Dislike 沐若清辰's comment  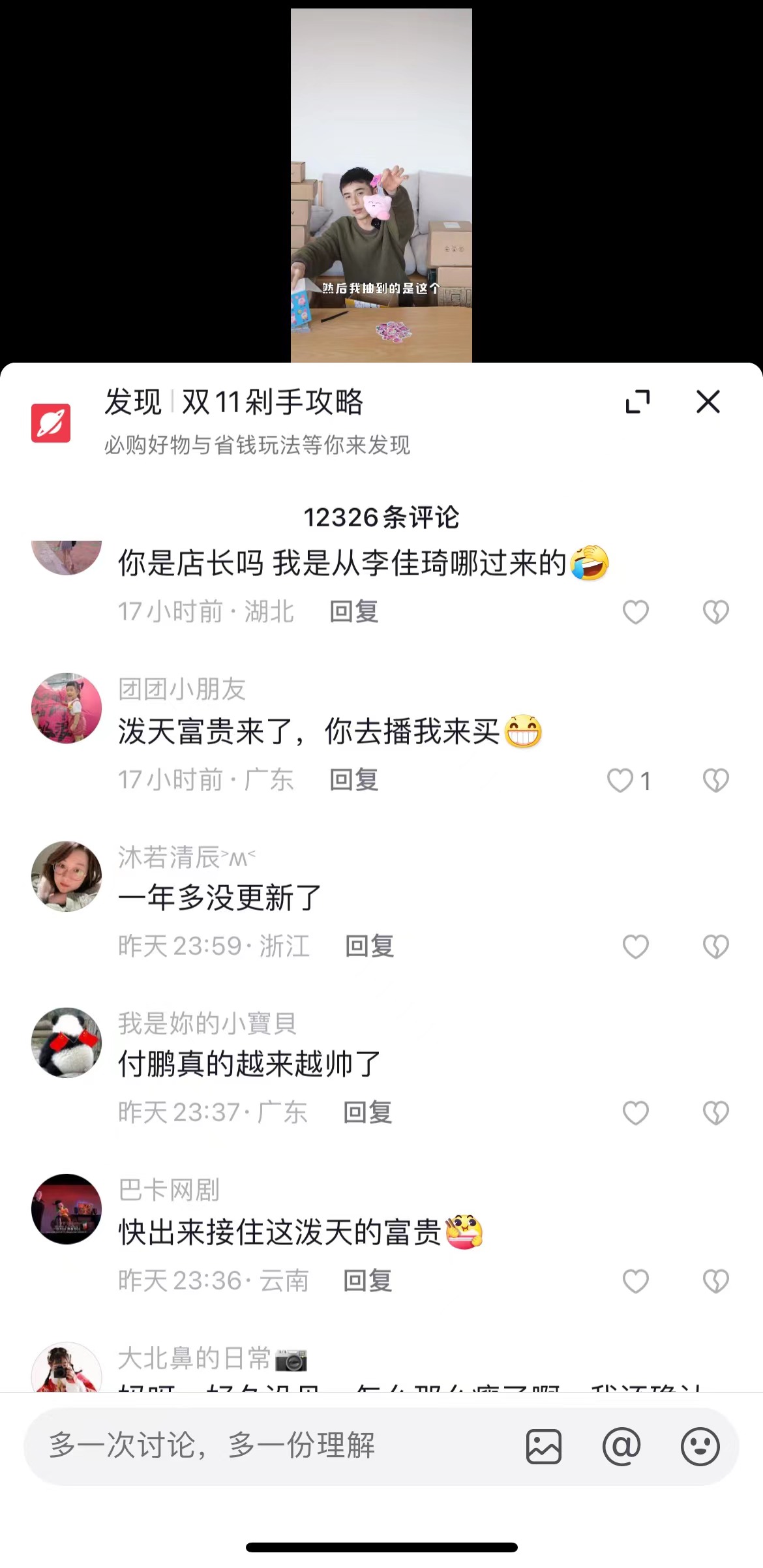click(715, 946)
